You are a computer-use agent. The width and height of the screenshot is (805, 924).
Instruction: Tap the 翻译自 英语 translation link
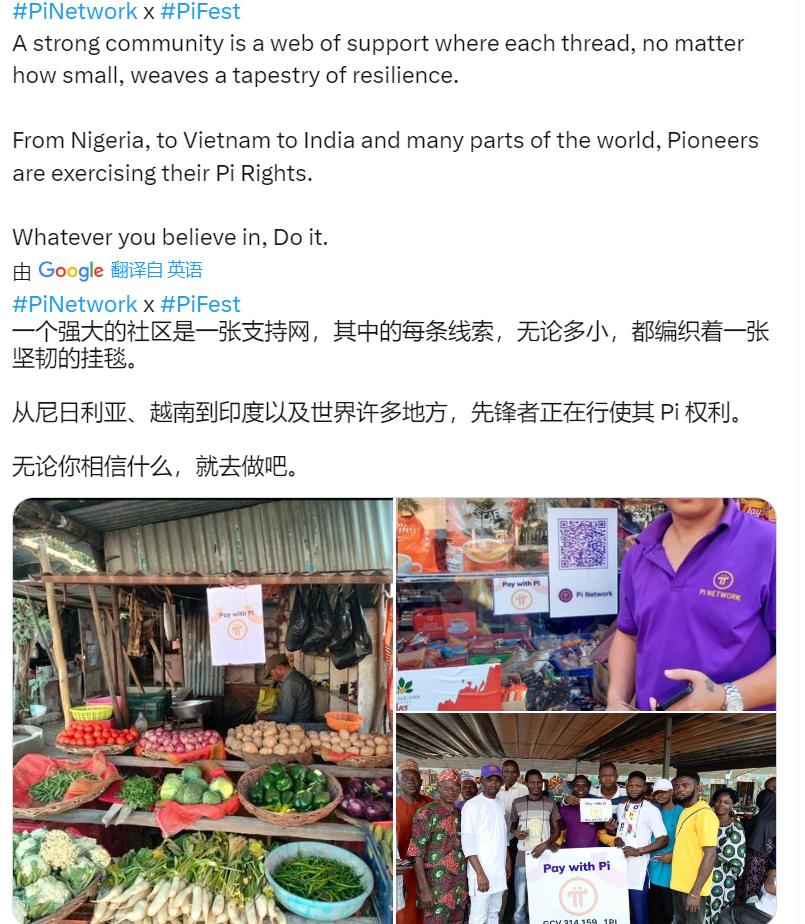tap(156, 270)
